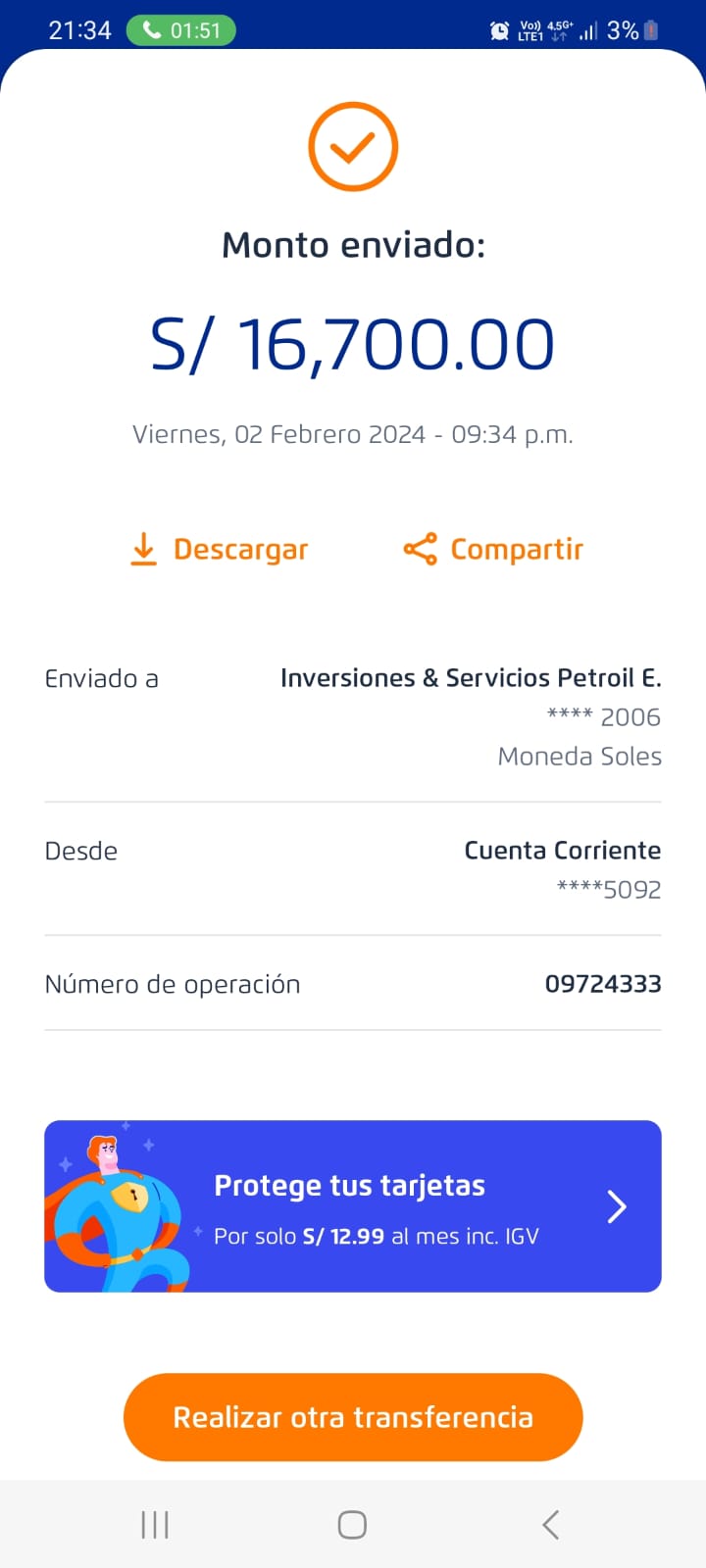Go back using the system back button
The width and height of the screenshot is (706, 1568).
tap(550, 1525)
